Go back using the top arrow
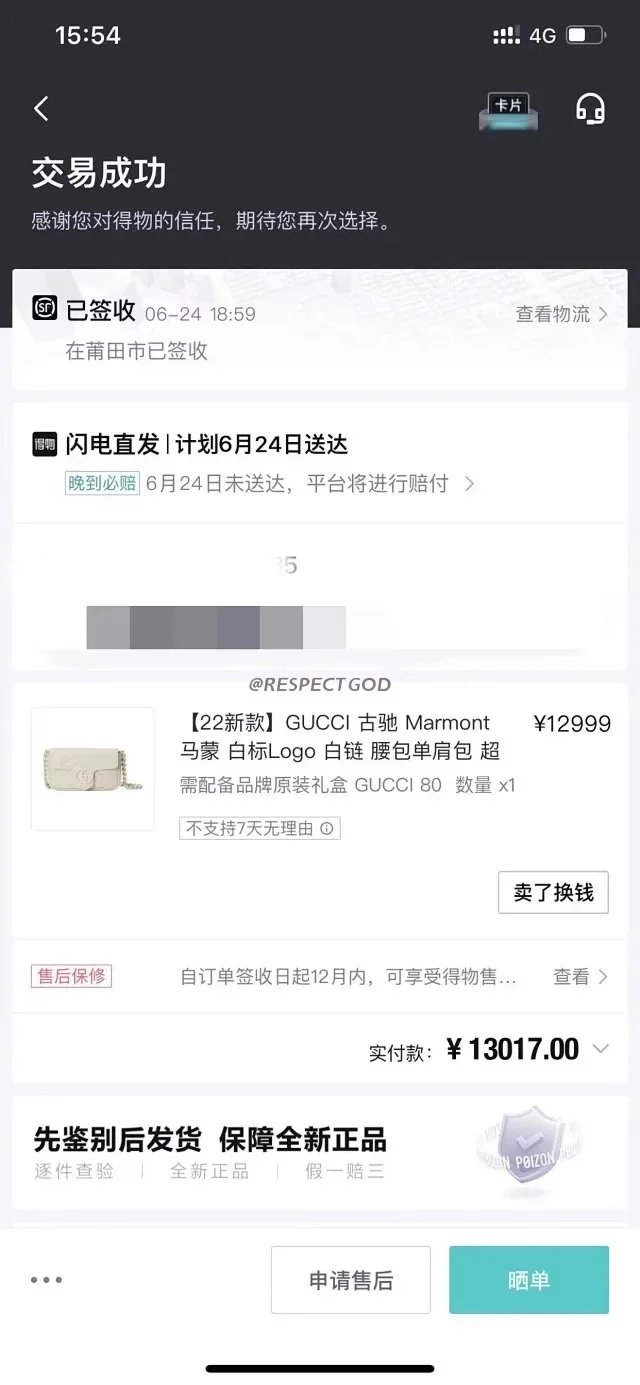 [x=41, y=109]
